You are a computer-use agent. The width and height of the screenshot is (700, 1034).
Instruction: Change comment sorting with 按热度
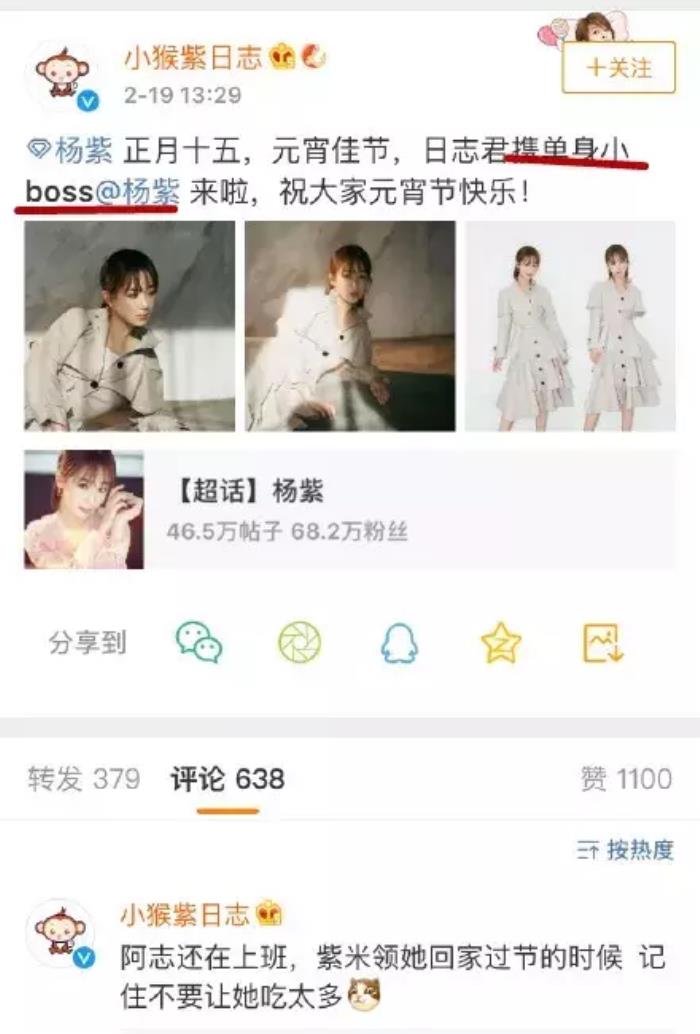coord(626,851)
